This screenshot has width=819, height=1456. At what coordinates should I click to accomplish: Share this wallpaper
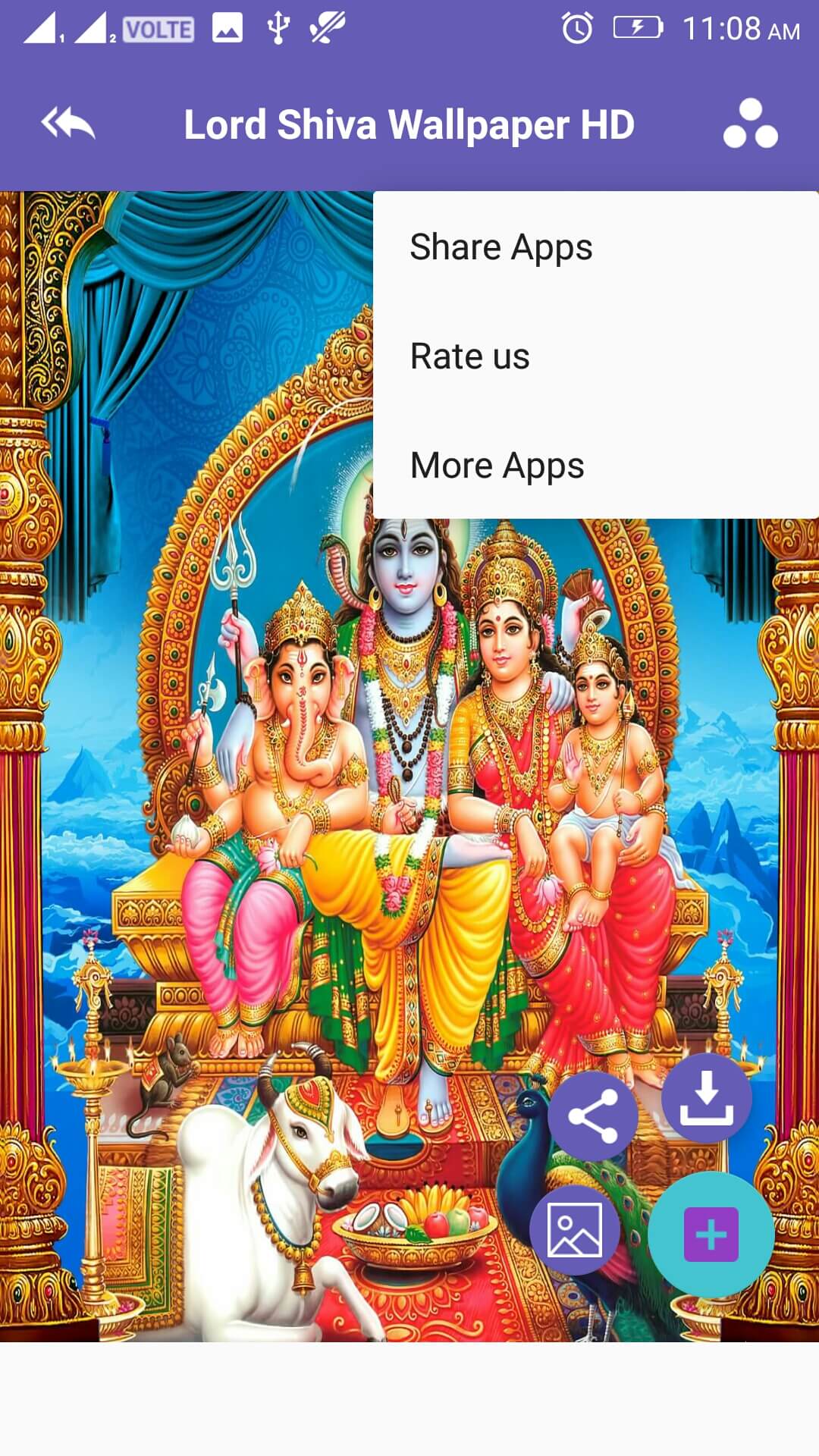point(593,1116)
